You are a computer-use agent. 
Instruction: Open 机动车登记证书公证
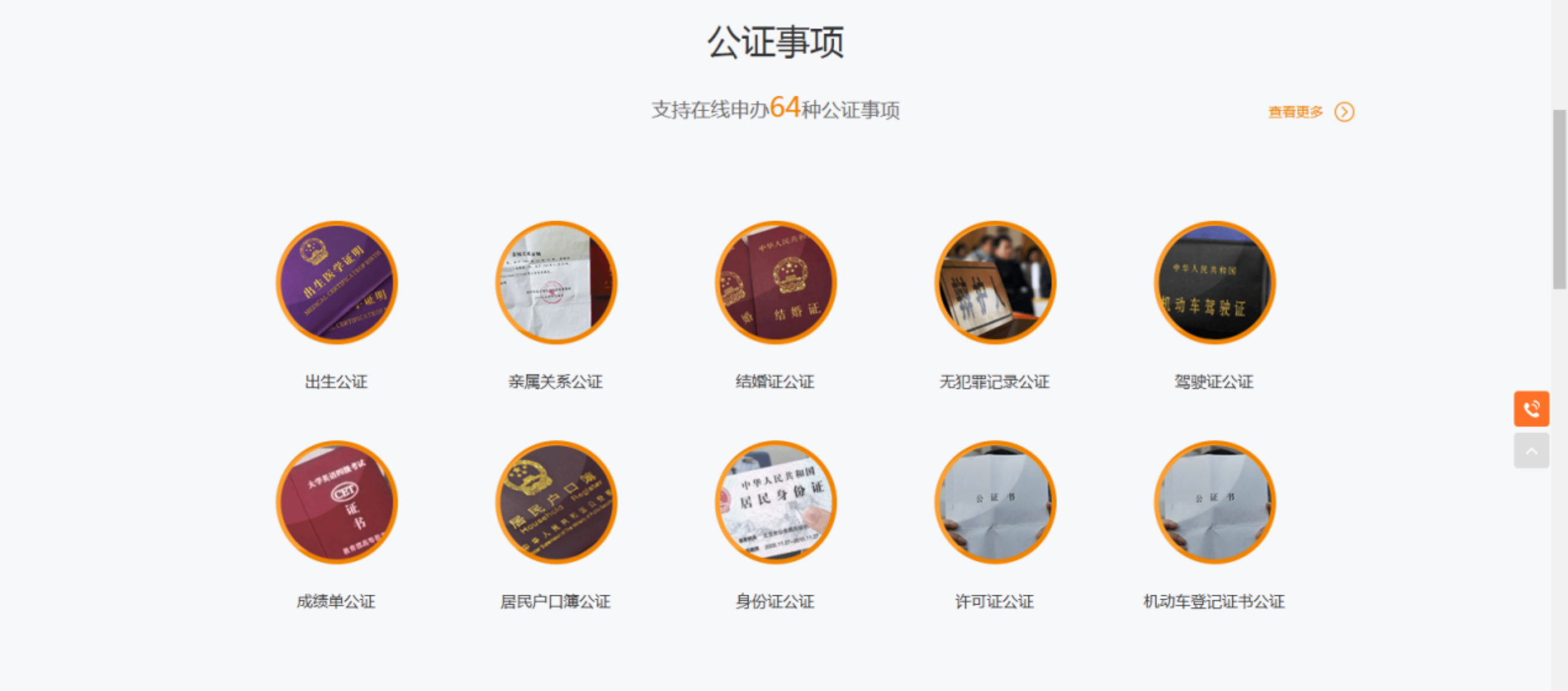pyautogui.click(x=1214, y=502)
